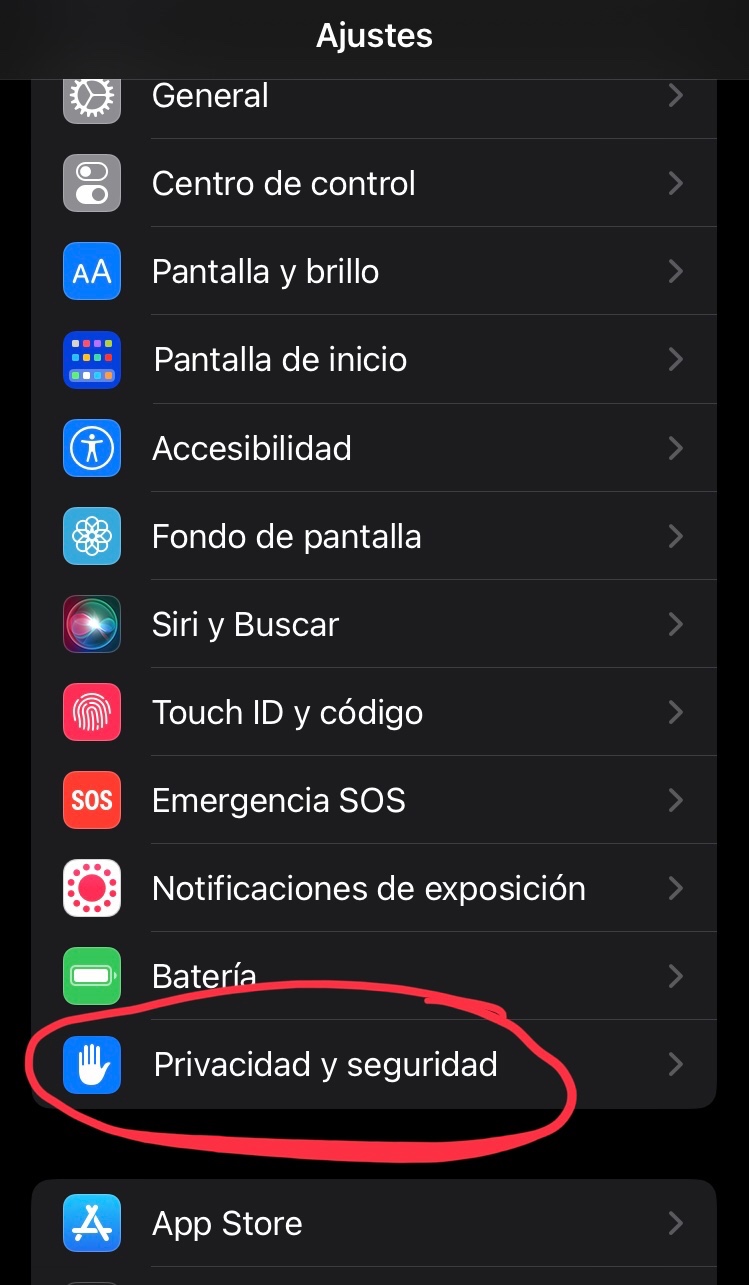The image size is (749, 1285).
Task: Open App Store settings
Action: pos(374,1224)
